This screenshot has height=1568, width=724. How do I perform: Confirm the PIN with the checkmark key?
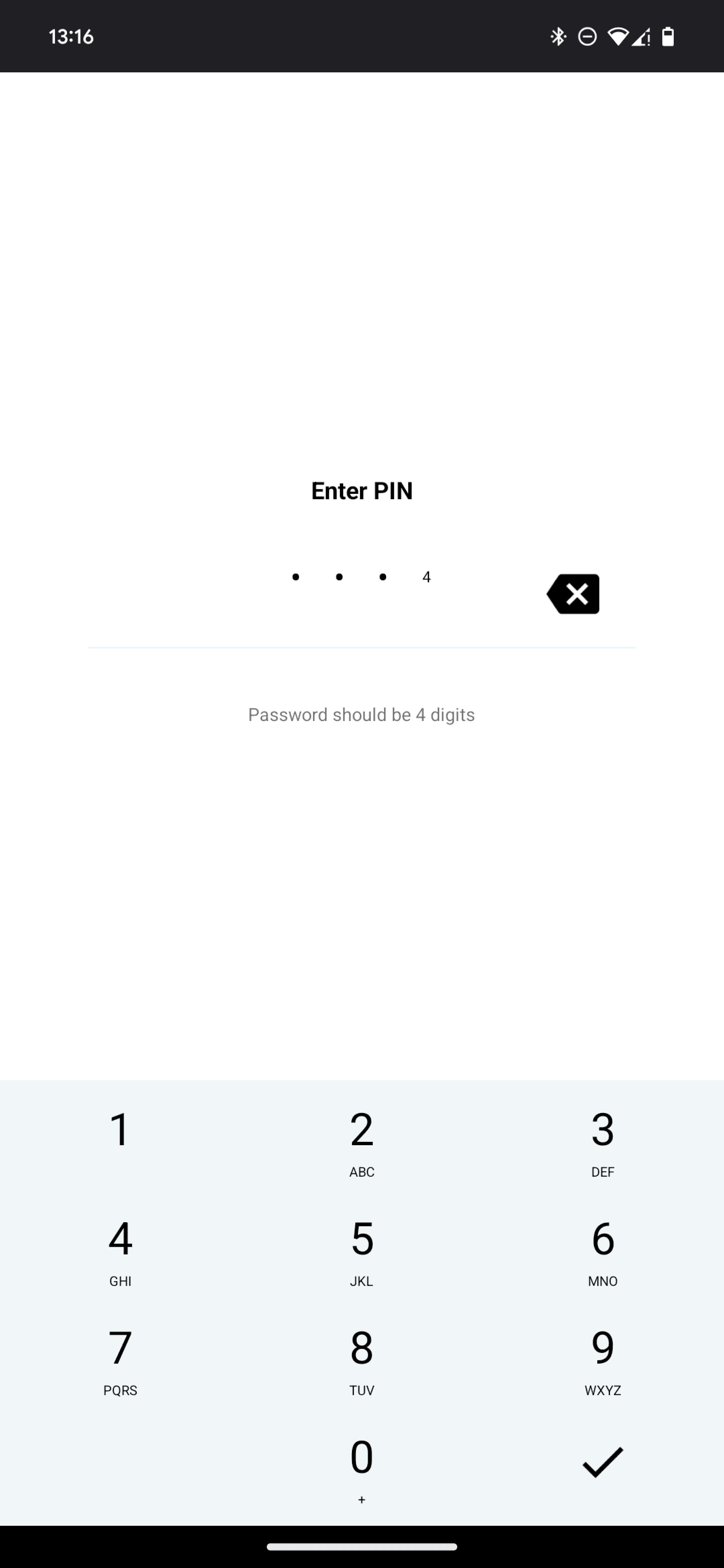pyautogui.click(x=603, y=1462)
